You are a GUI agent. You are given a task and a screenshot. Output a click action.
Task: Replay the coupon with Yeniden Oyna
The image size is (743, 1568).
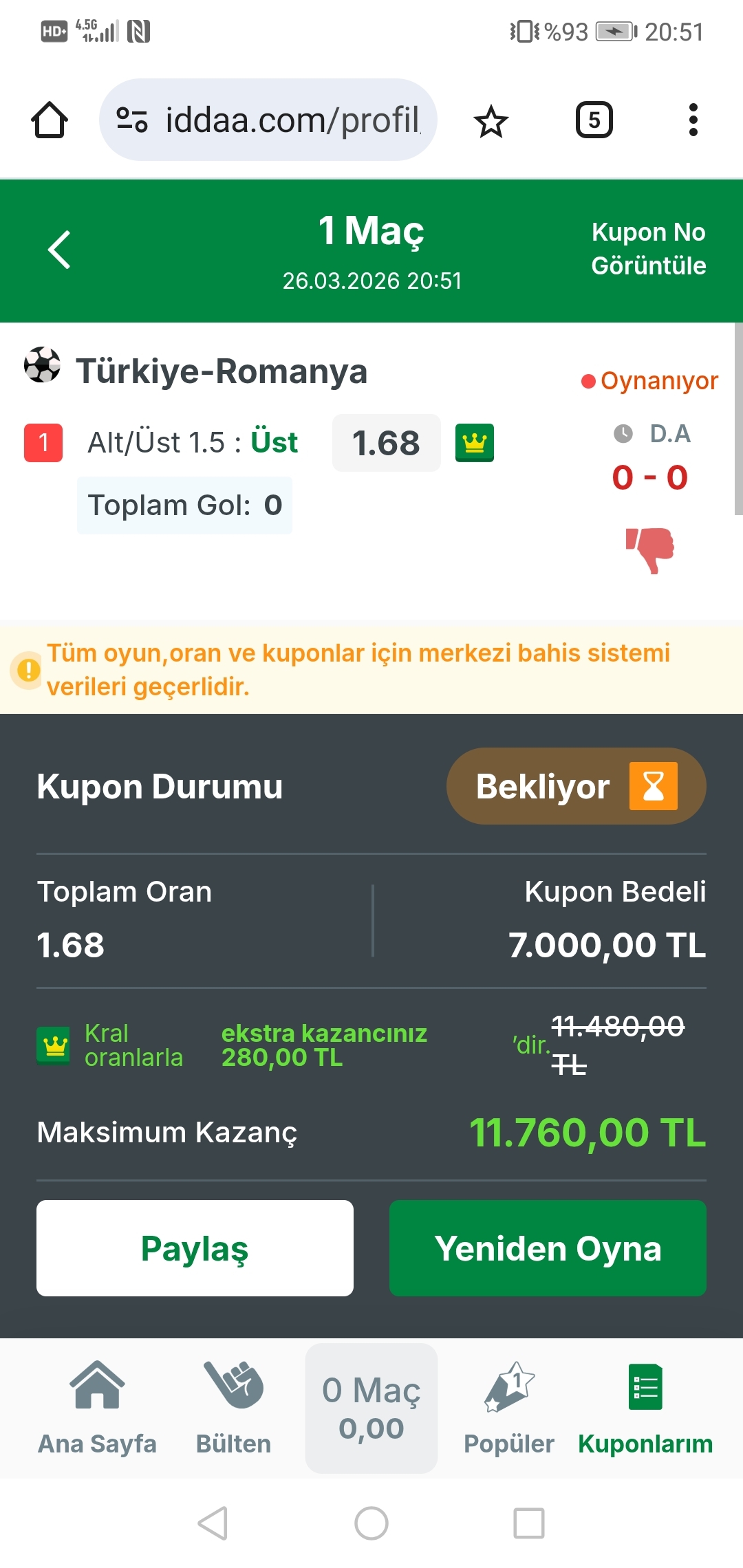pos(548,1248)
